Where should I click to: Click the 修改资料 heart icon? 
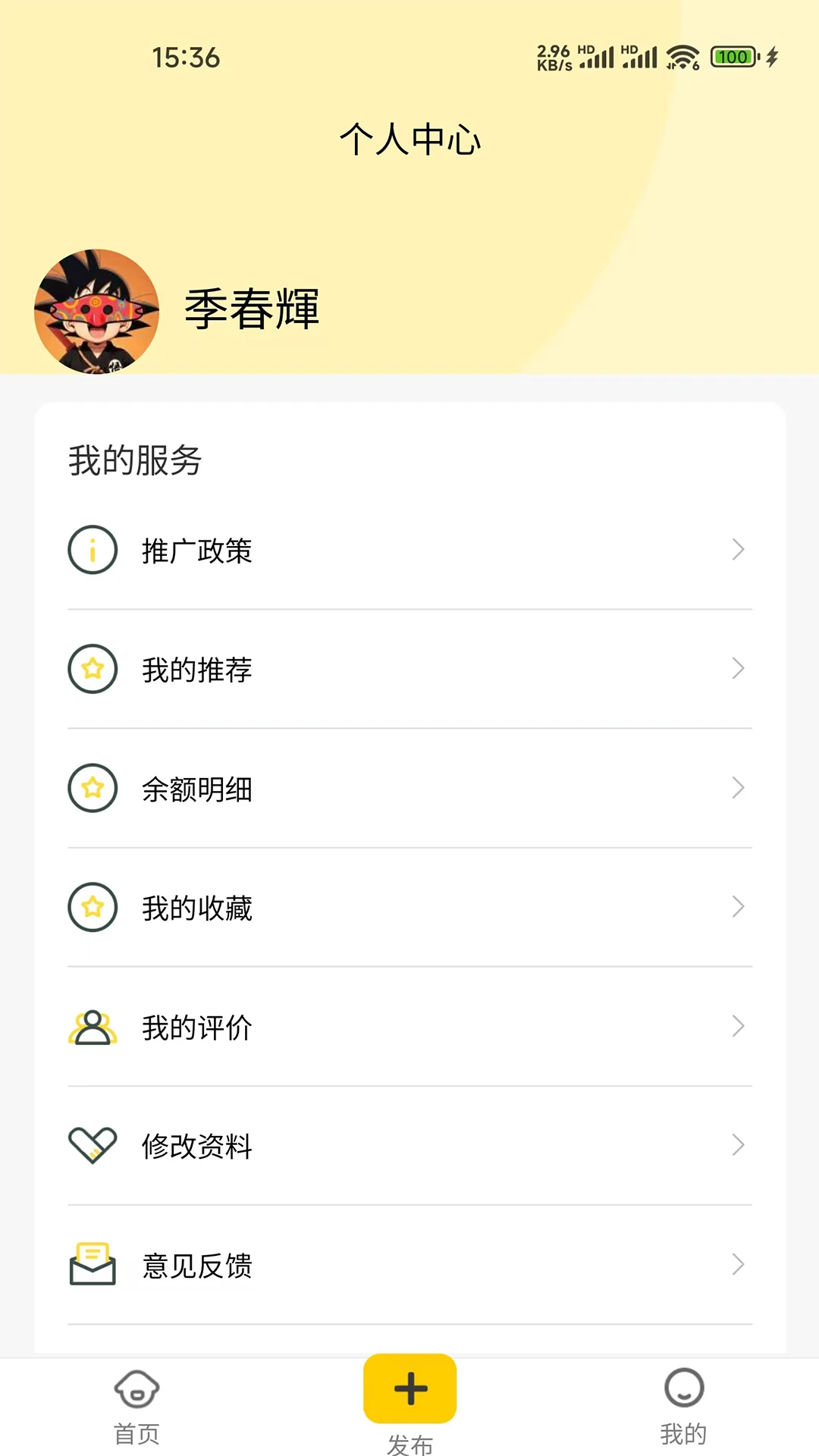coord(92,1145)
